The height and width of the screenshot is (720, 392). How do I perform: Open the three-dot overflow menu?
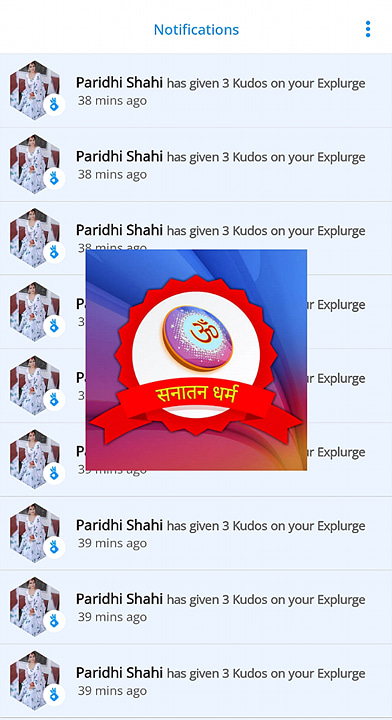point(368,29)
